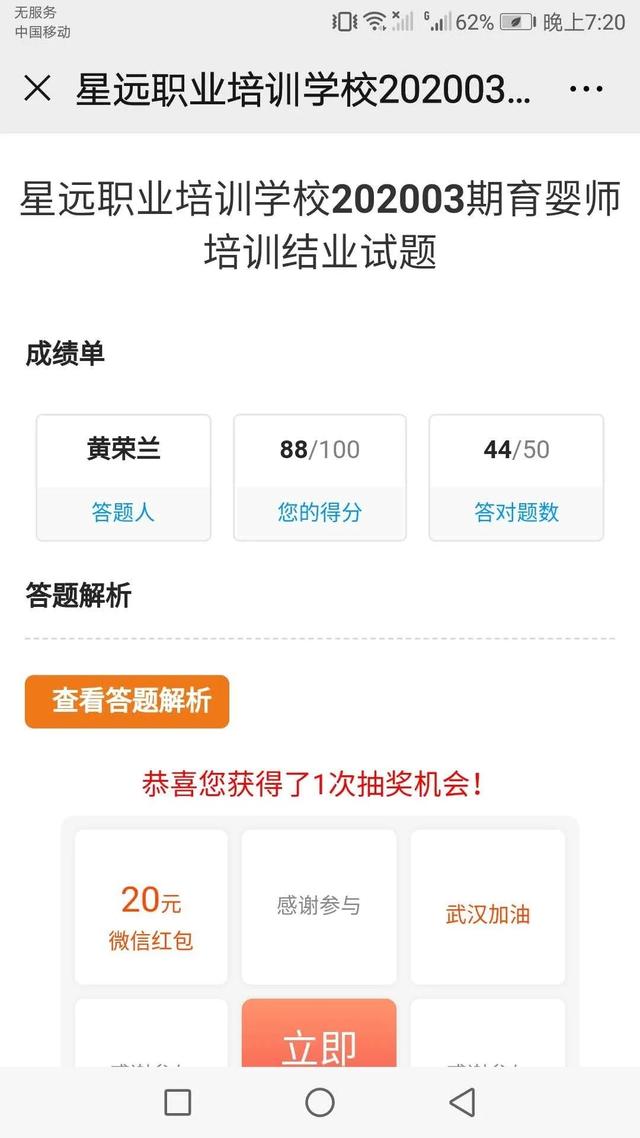Screen dimensions: 640x1138
Task: Go to the system home screen
Action: click(320, 1102)
